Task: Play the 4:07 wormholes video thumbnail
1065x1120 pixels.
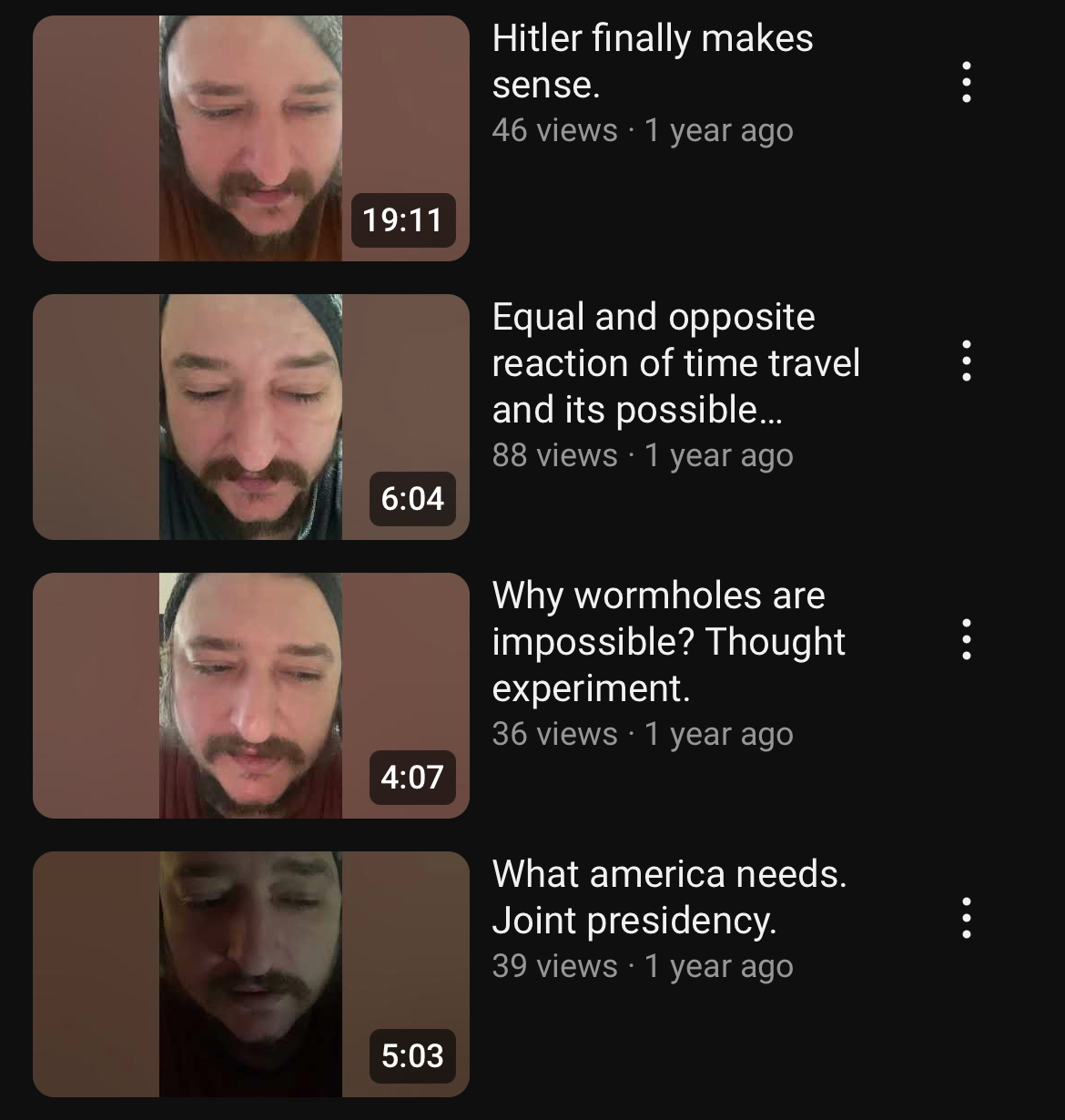Action: [x=250, y=696]
